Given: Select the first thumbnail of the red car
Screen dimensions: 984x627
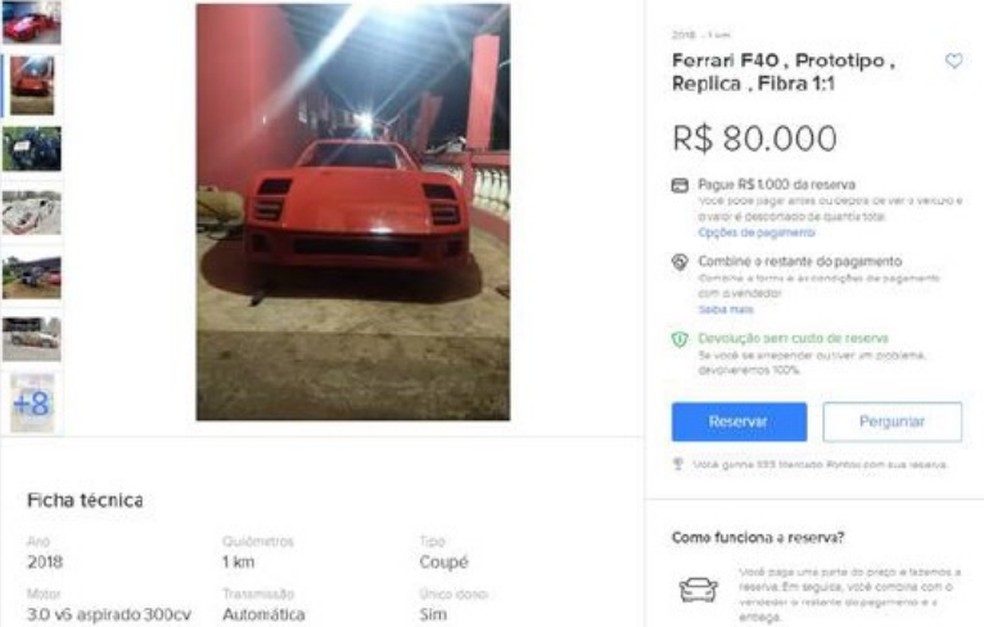Looking at the screenshot, I should pyautogui.click(x=32, y=23).
